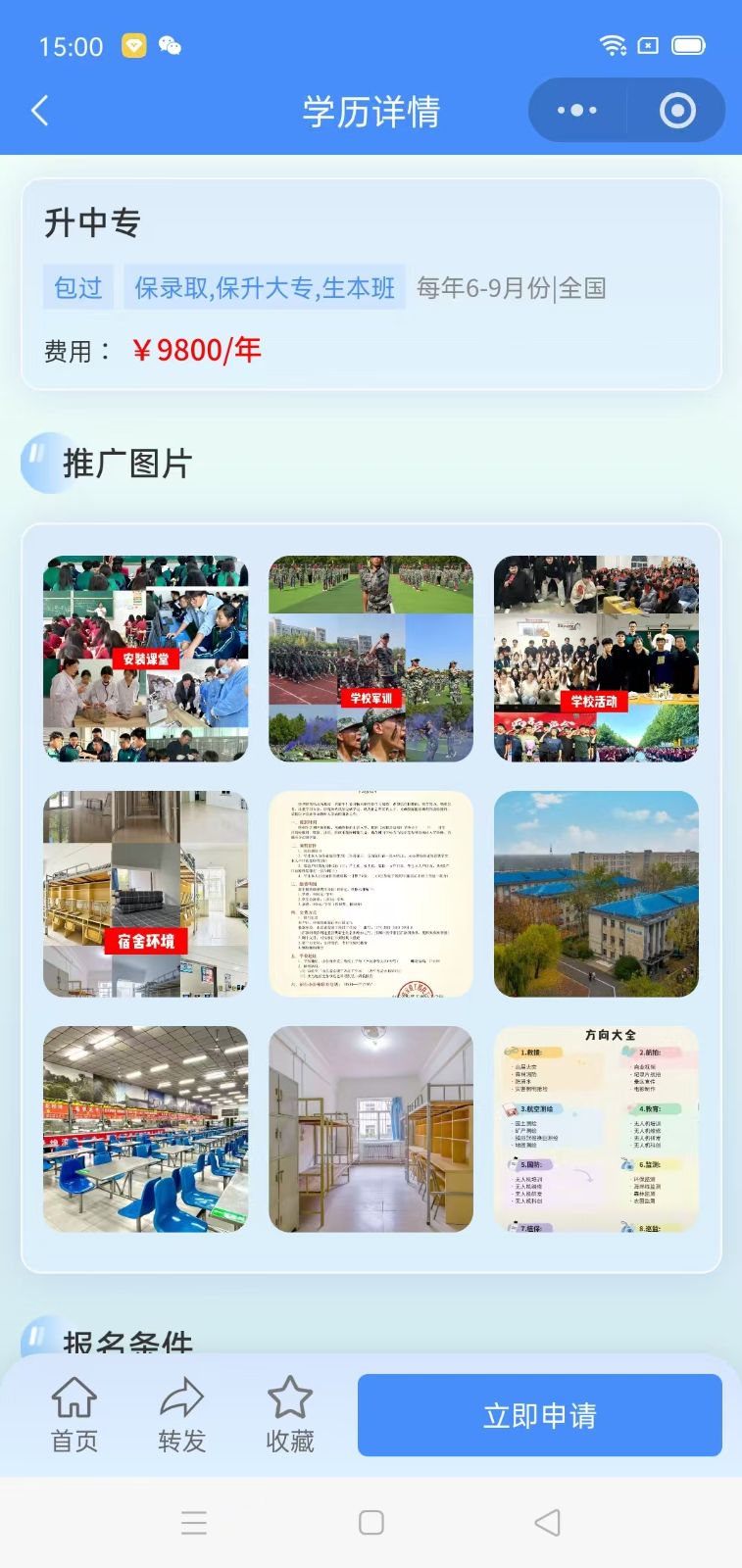This screenshot has width=742, height=1568.
Task: Open recent apps from the navigation bar
Action: 194,1522
